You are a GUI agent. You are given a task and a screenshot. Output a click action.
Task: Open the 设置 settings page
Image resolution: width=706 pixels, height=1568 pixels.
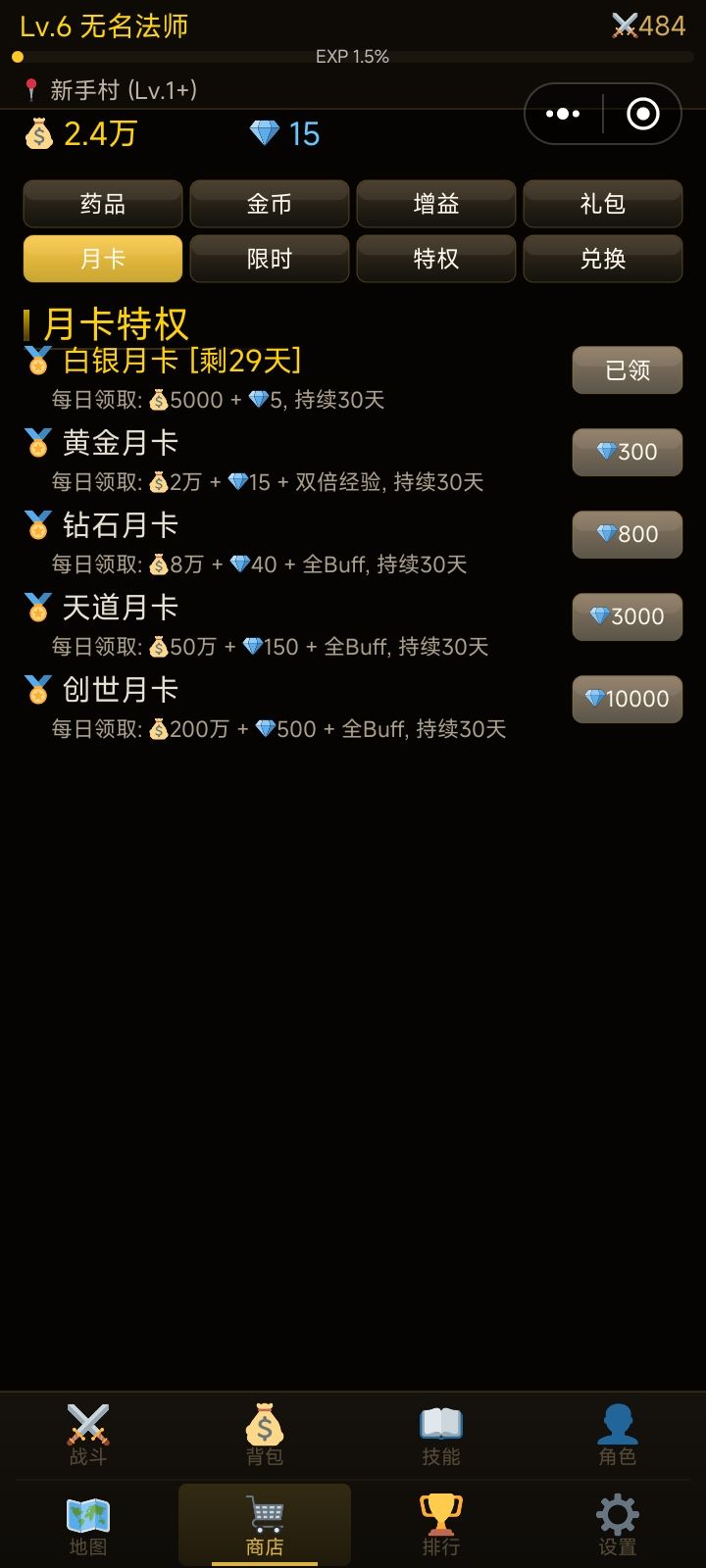tap(618, 1525)
